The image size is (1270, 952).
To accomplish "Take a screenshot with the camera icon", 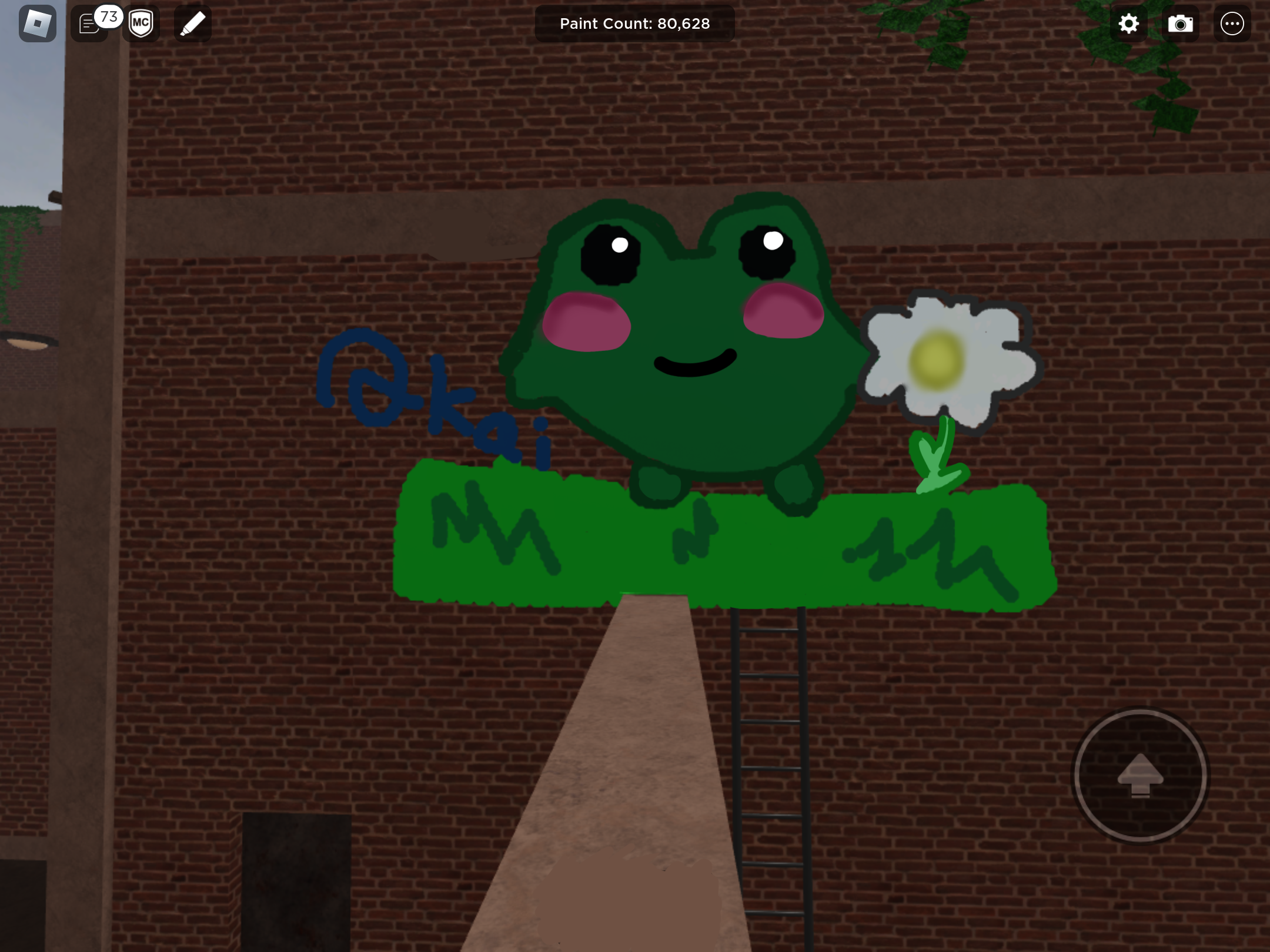I will [x=1180, y=24].
